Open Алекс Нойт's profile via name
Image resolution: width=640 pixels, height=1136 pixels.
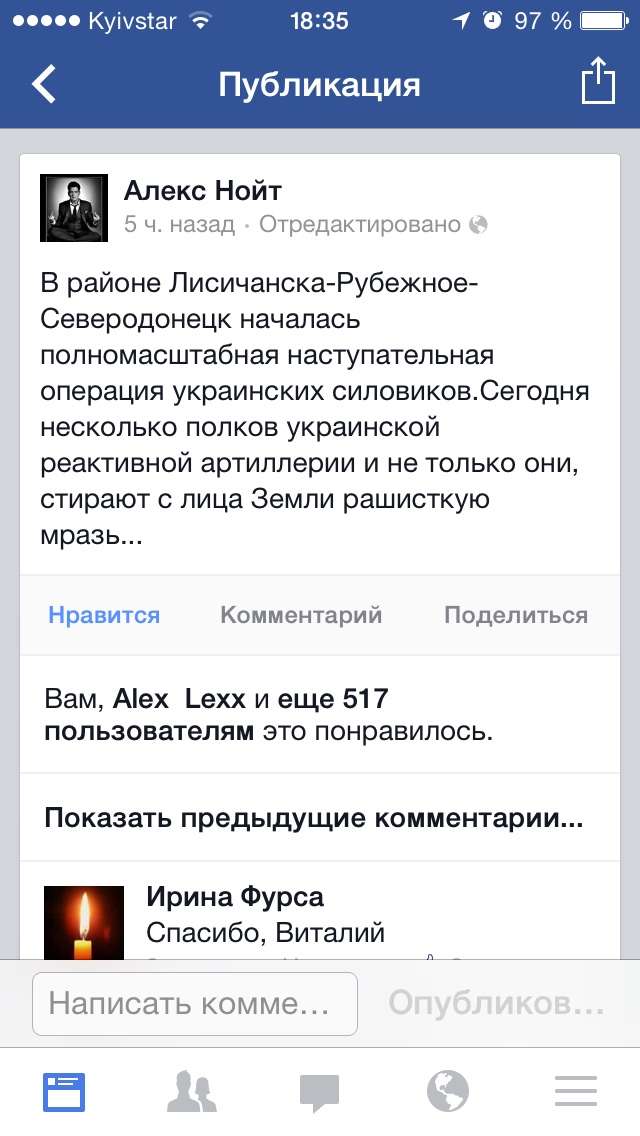pos(202,190)
